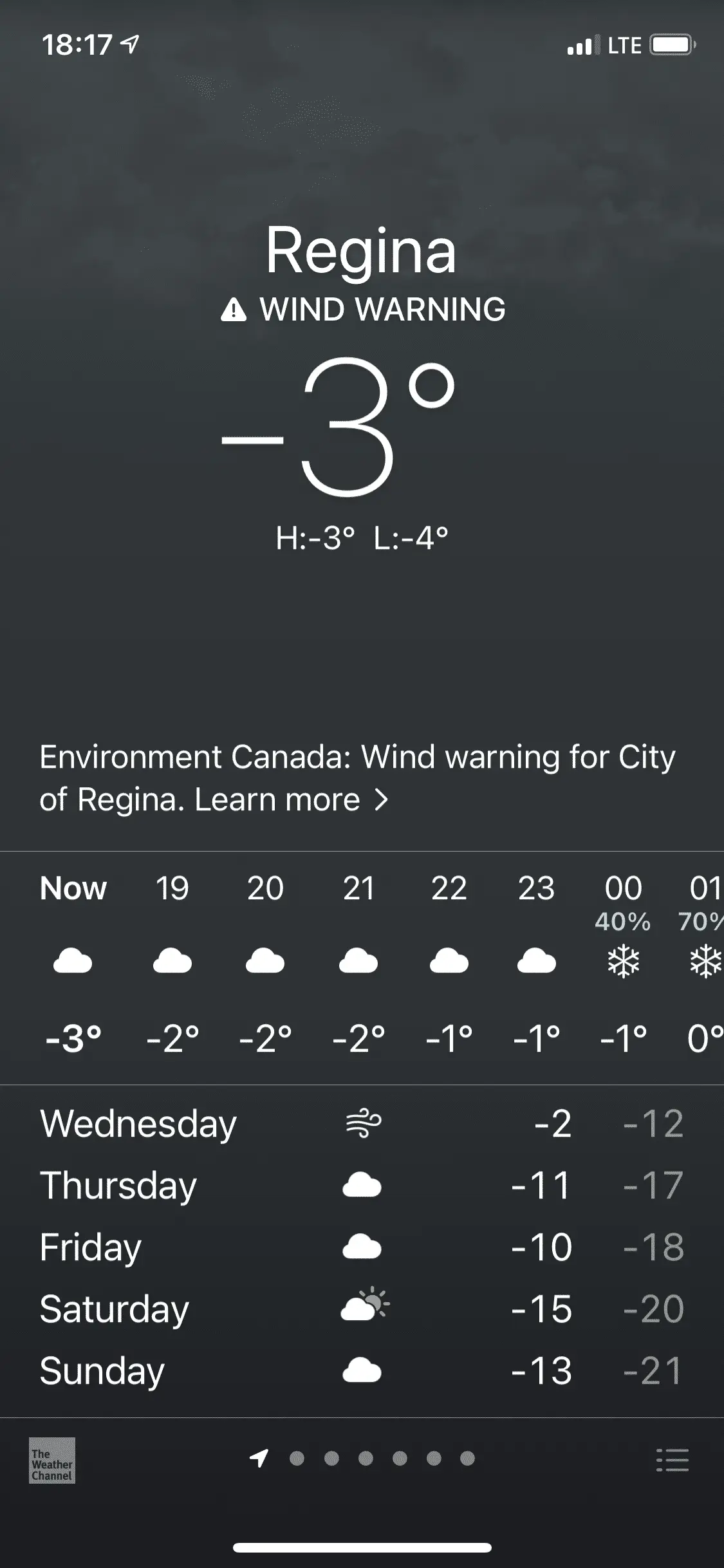Open The Weather Channel link

(52, 1460)
